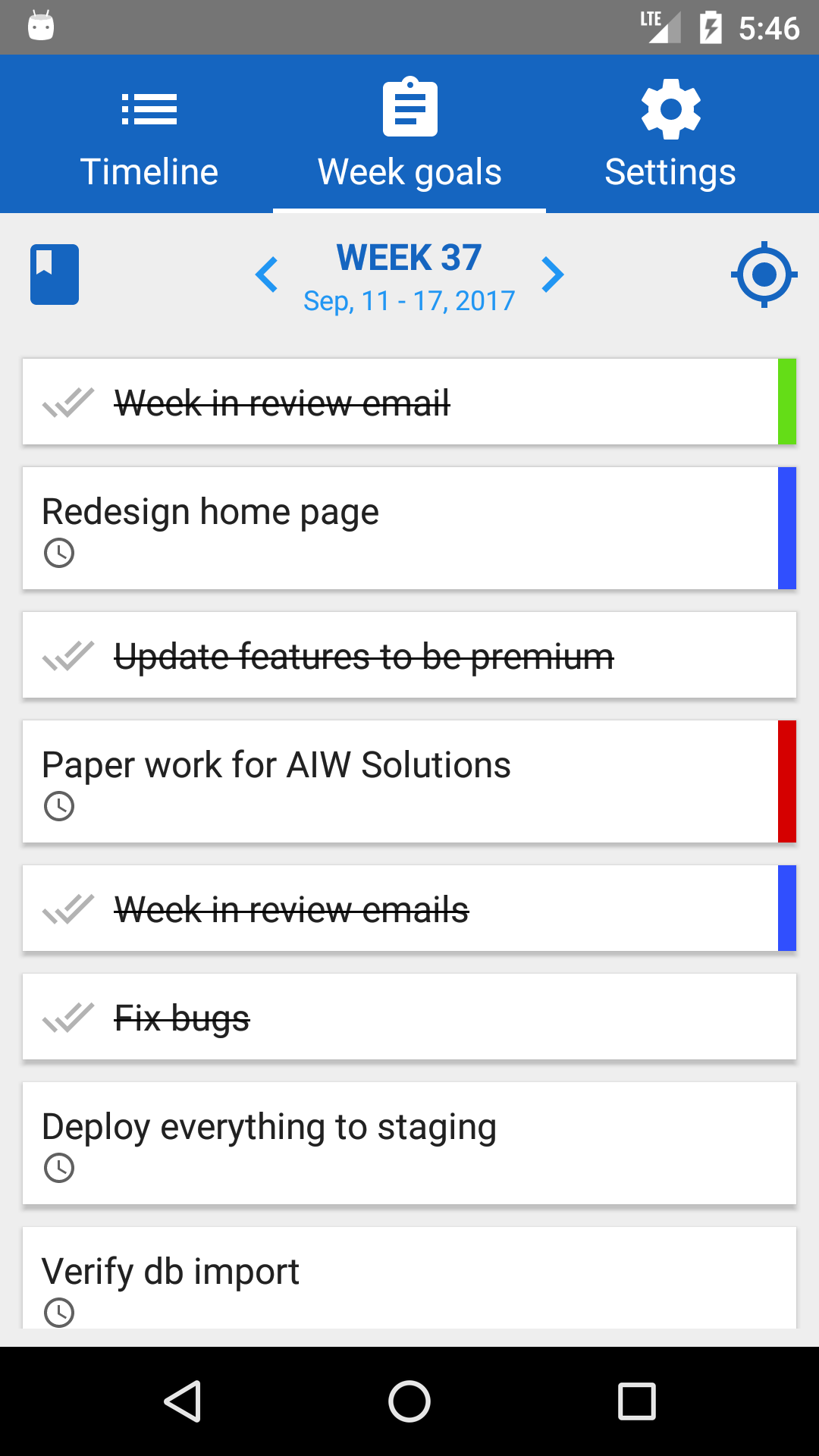Viewport: 819px width, 1456px height.
Task: Open the bookmark notebook icon
Action: (x=55, y=275)
